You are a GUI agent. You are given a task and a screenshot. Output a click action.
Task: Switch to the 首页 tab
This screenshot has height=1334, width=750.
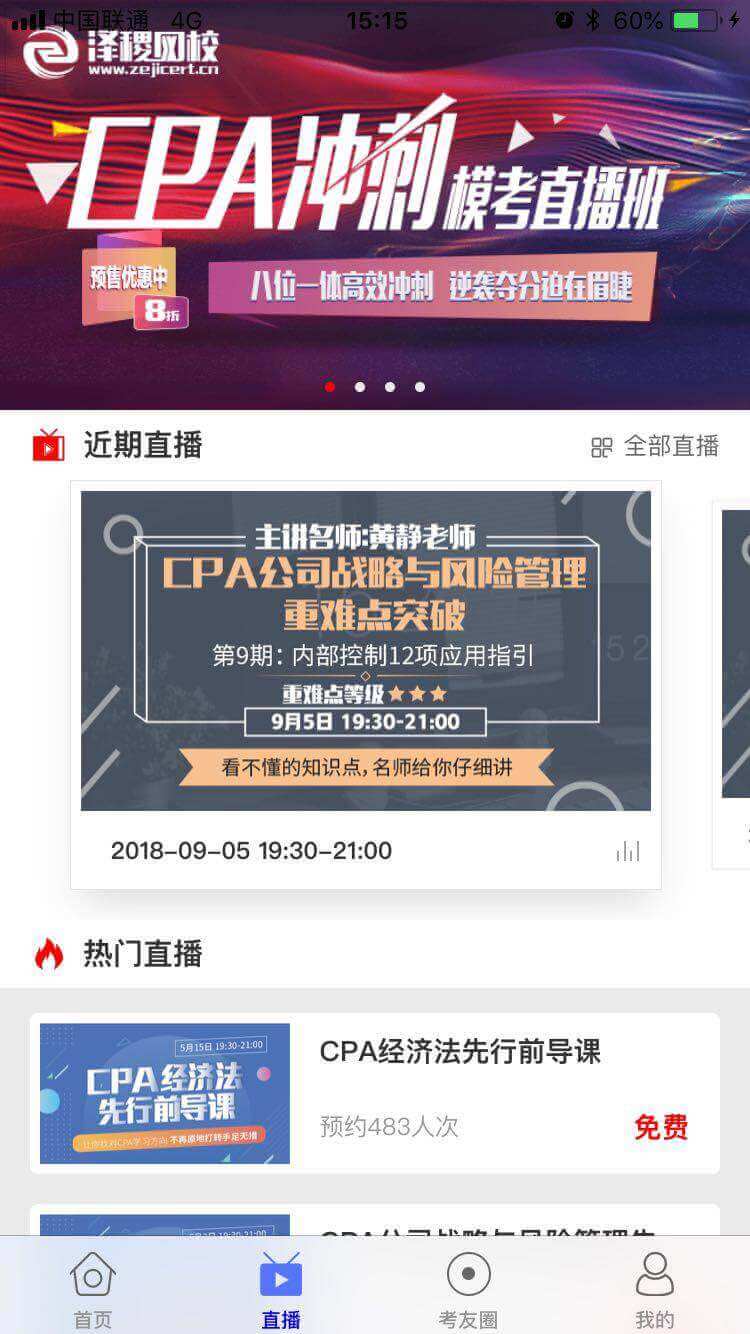point(93,1290)
